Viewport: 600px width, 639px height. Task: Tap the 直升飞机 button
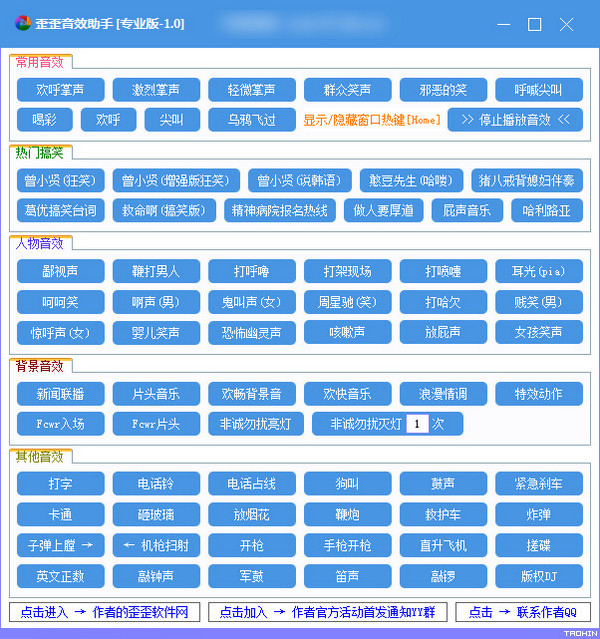pos(443,545)
